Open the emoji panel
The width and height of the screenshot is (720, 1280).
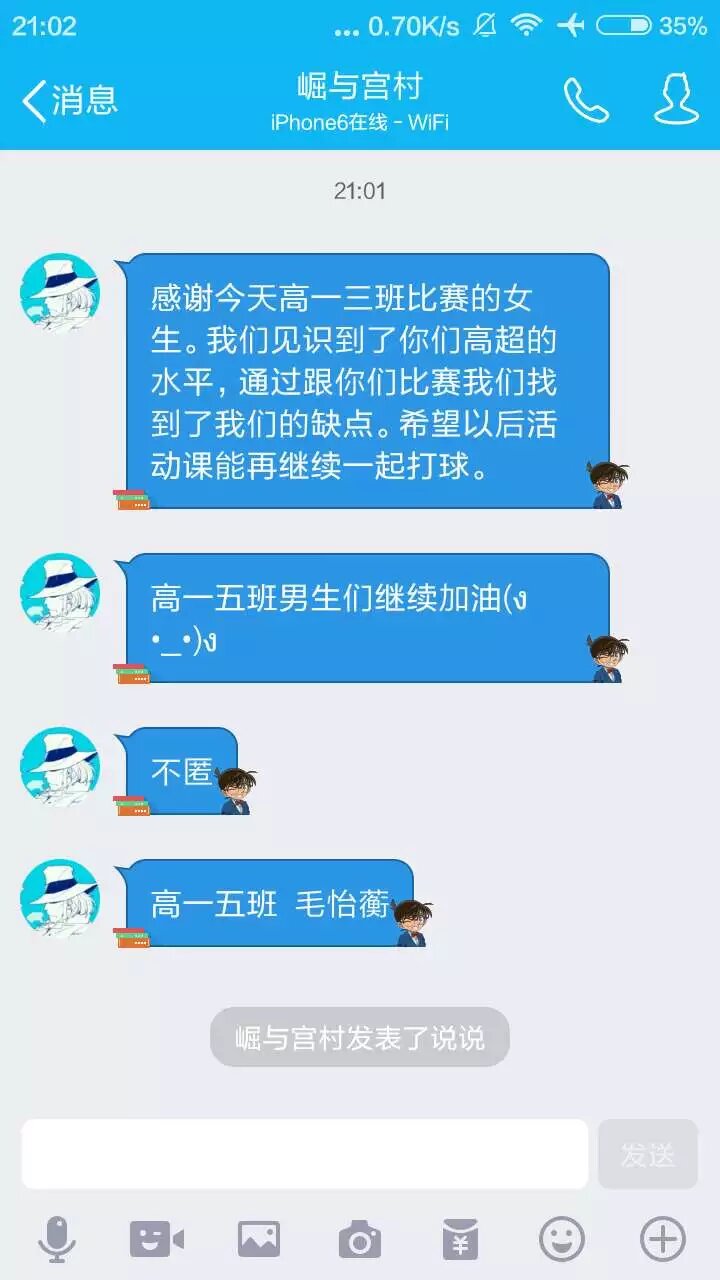[x=561, y=1240]
